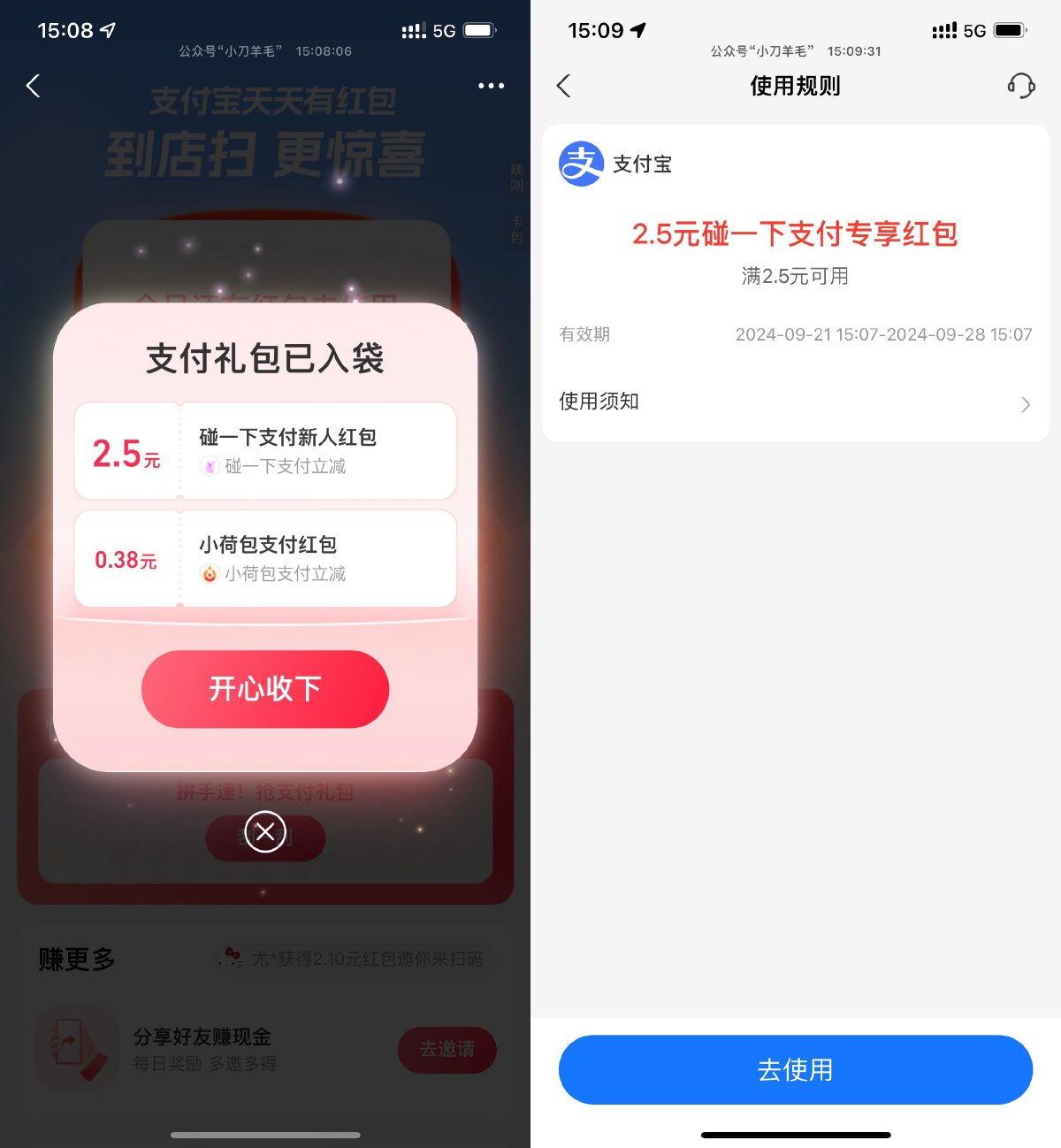Tap the red 开心收下 button
1061x1148 pixels.
(x=265, y=689)
